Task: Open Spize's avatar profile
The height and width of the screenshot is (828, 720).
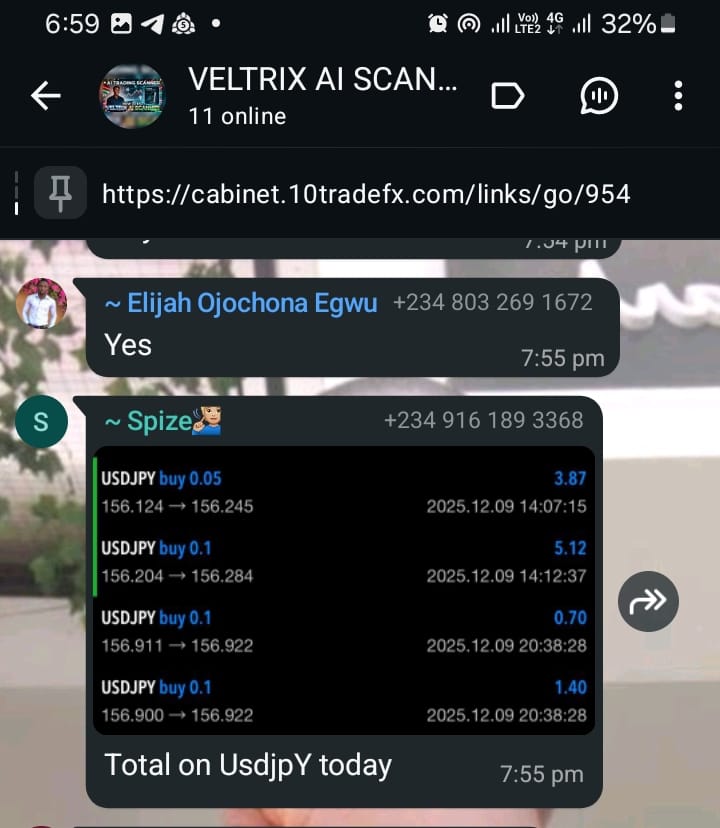Action: coord(41,422)
